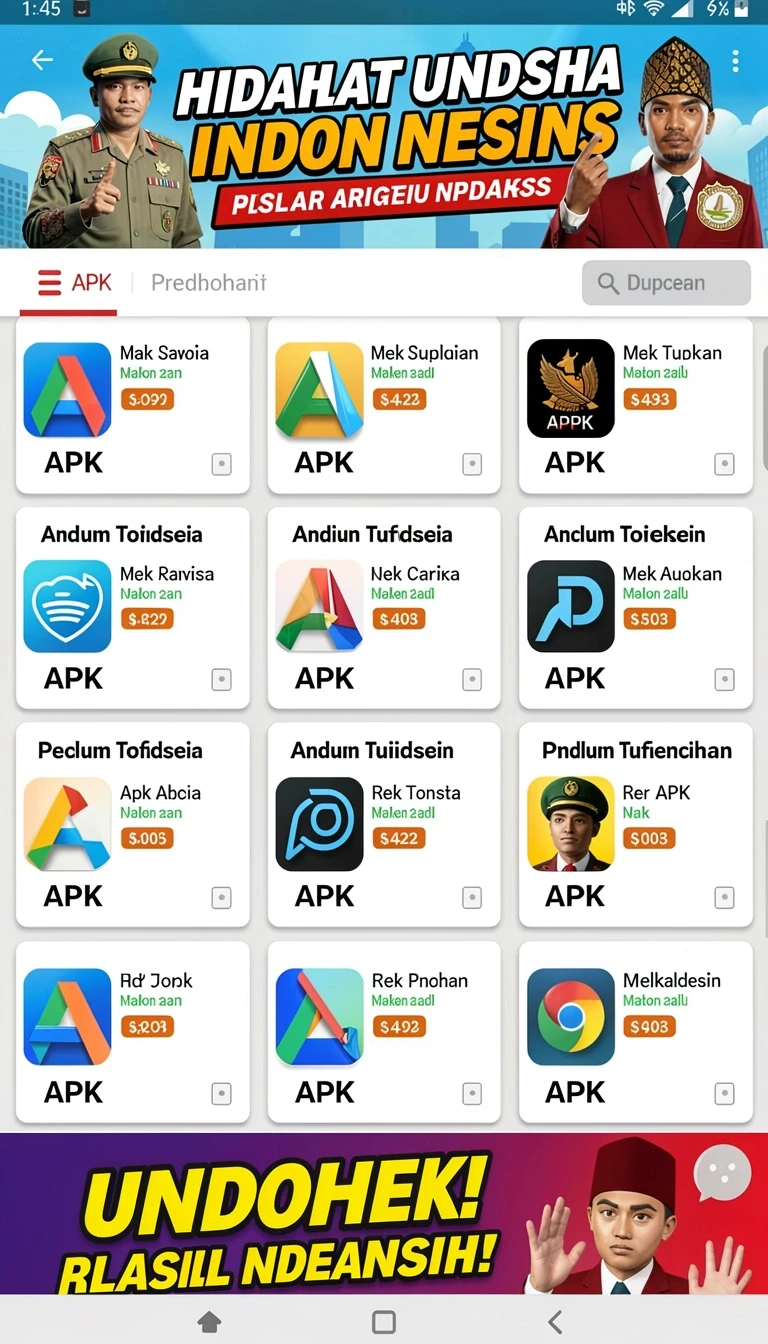Tick the checkbox on Melkaldesin card
Image resolution: width=768 pixels, height=1344 pixels.
tap(724, 1094)
